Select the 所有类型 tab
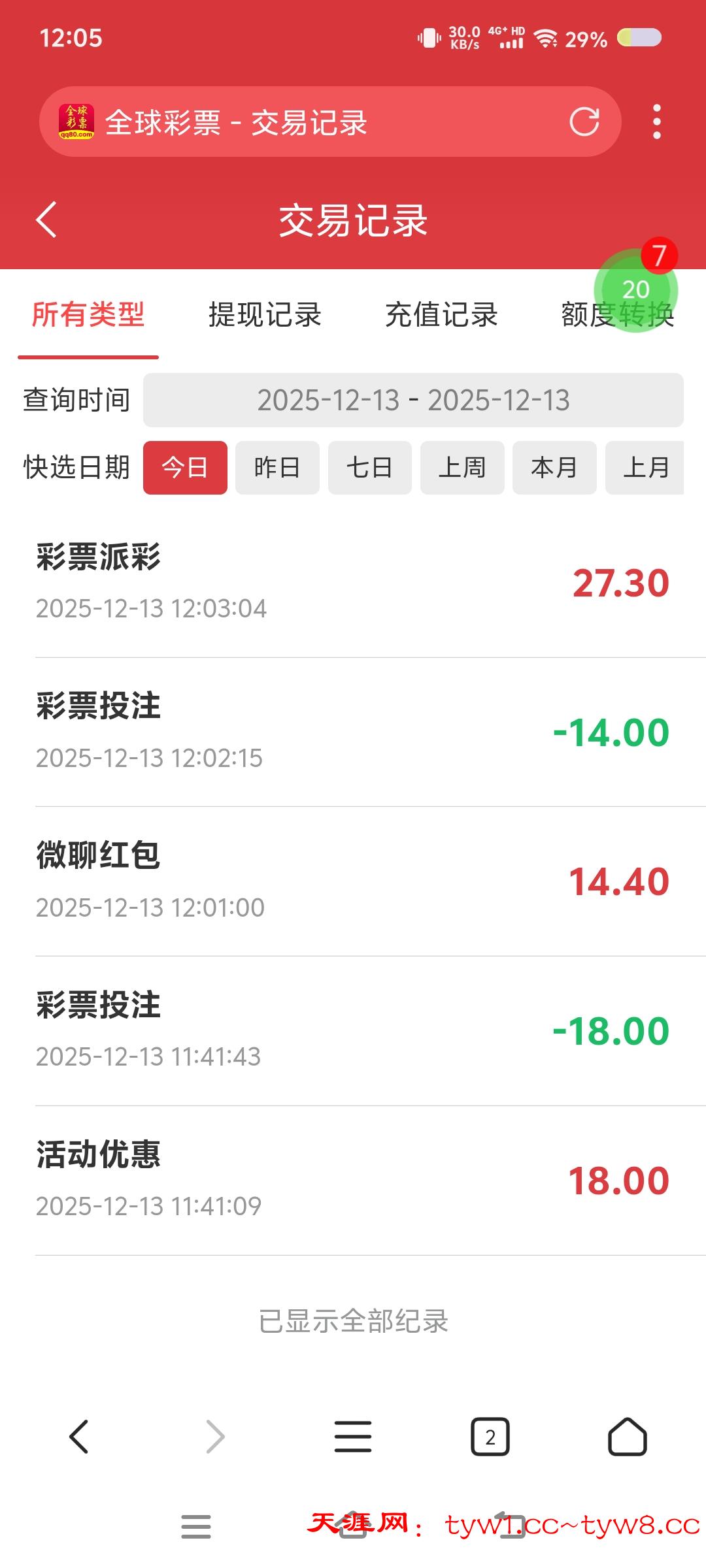706x1568 pixels. pyautogui.click(x=88, y=315)
